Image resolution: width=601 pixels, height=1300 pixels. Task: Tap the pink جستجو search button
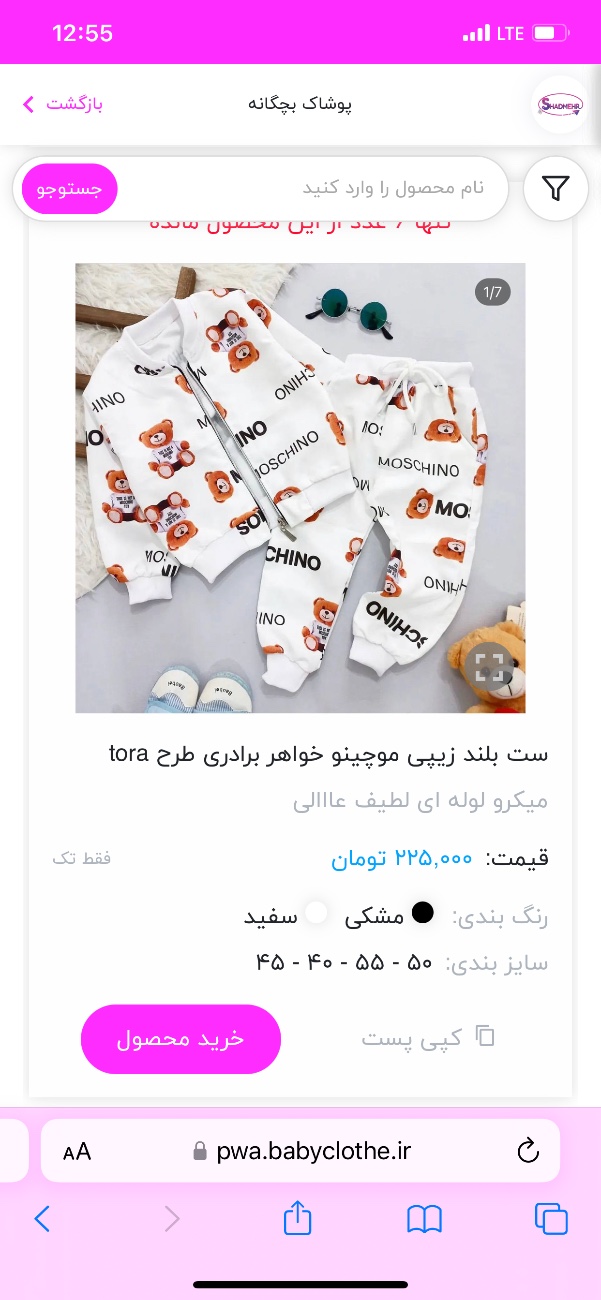coord(70,189)
